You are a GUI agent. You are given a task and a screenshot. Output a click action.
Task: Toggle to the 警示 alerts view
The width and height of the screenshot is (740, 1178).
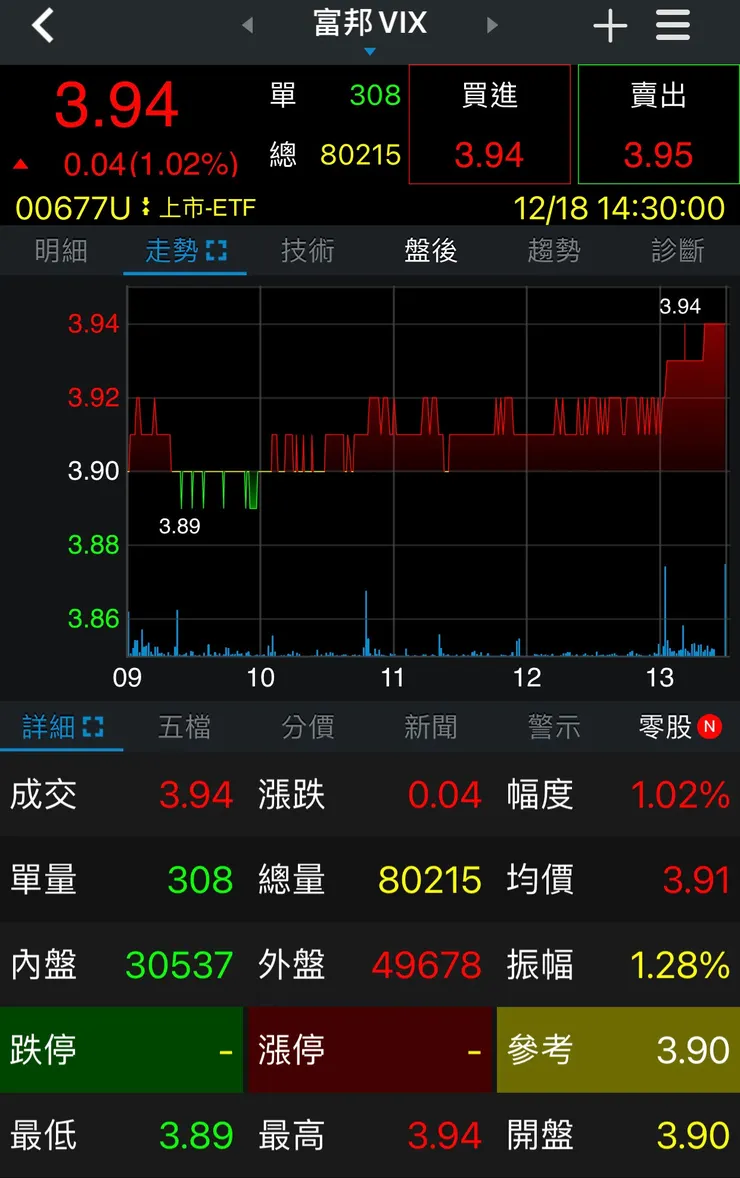coord(553,727)
